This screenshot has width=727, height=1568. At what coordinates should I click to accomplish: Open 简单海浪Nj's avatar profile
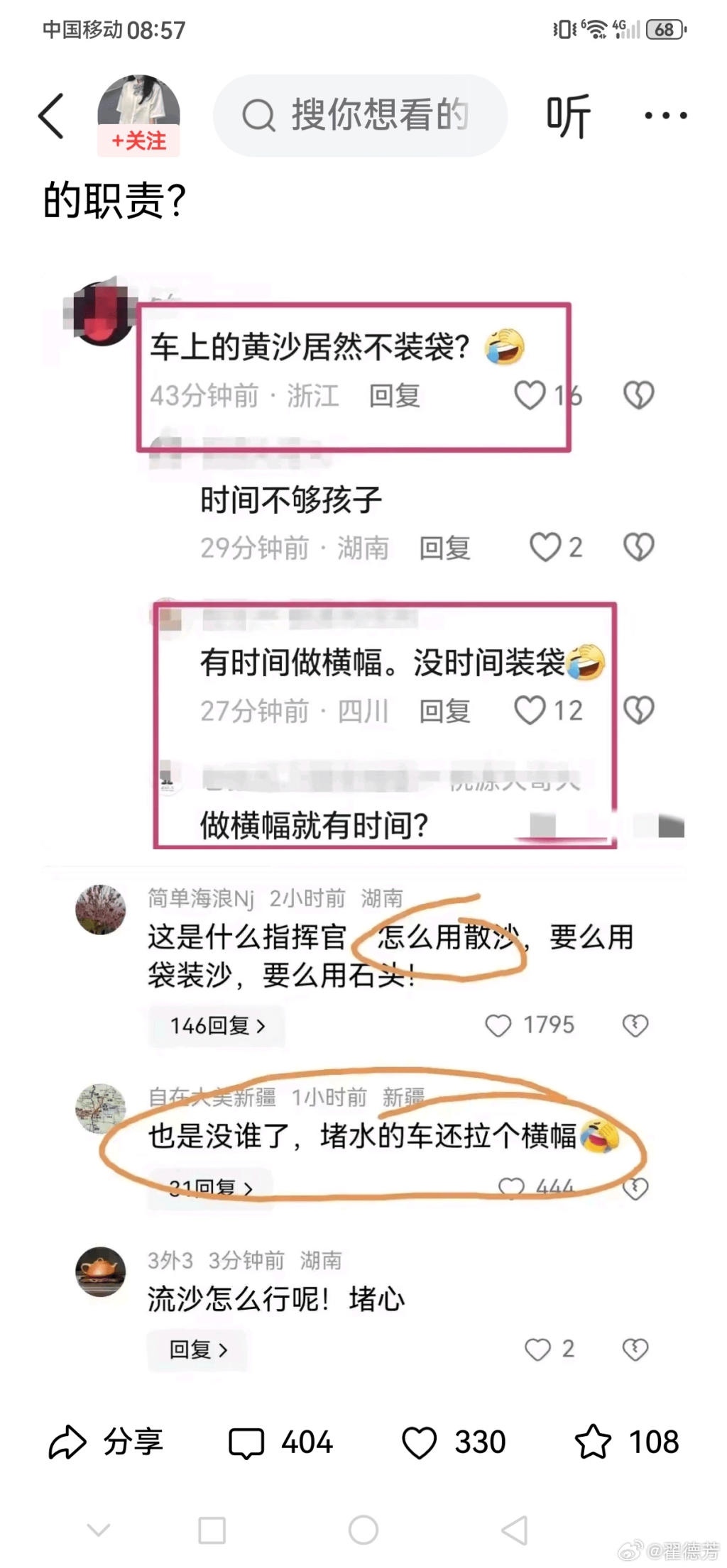(x=101, y=910)
